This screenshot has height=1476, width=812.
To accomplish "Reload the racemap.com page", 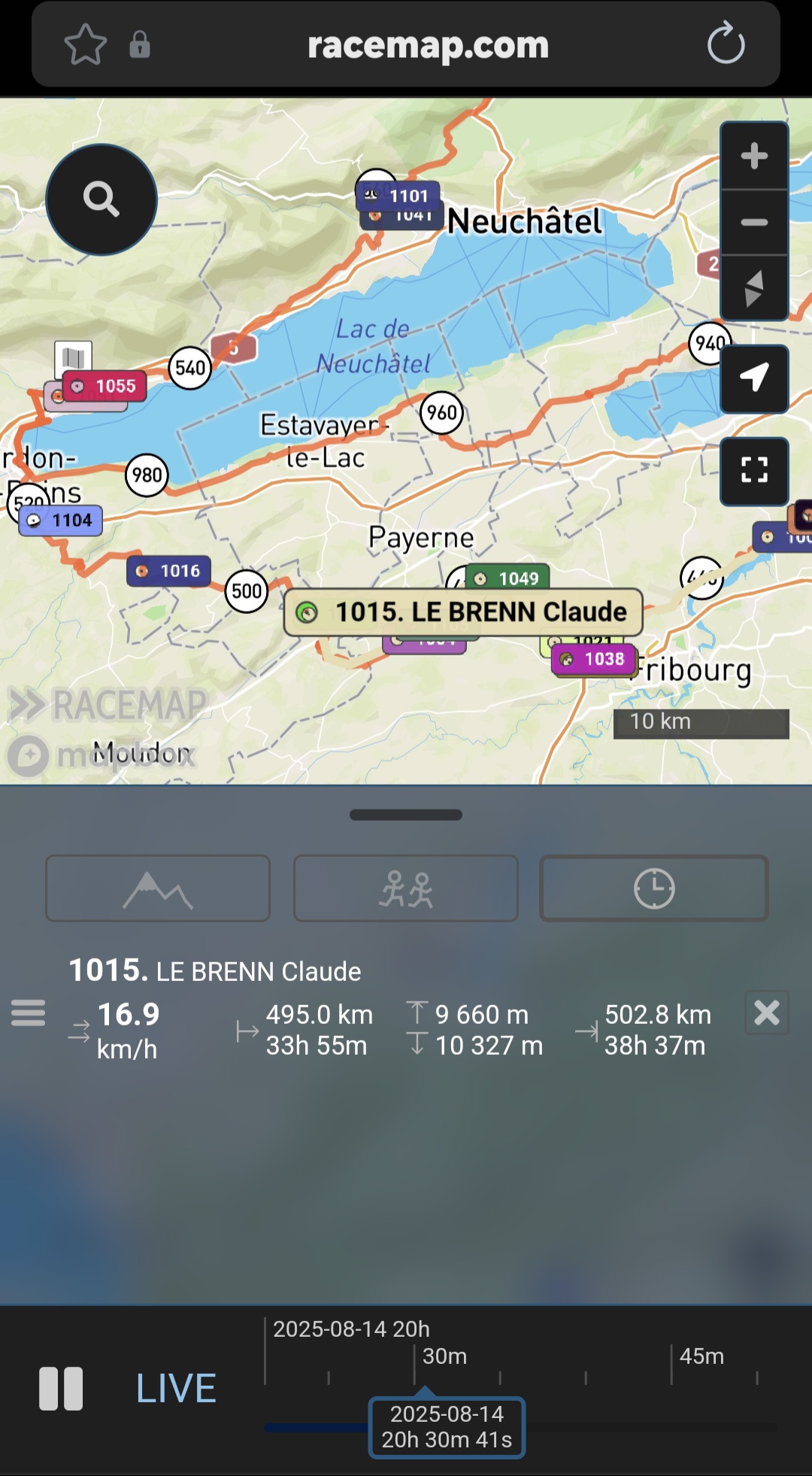I will 726,44.
